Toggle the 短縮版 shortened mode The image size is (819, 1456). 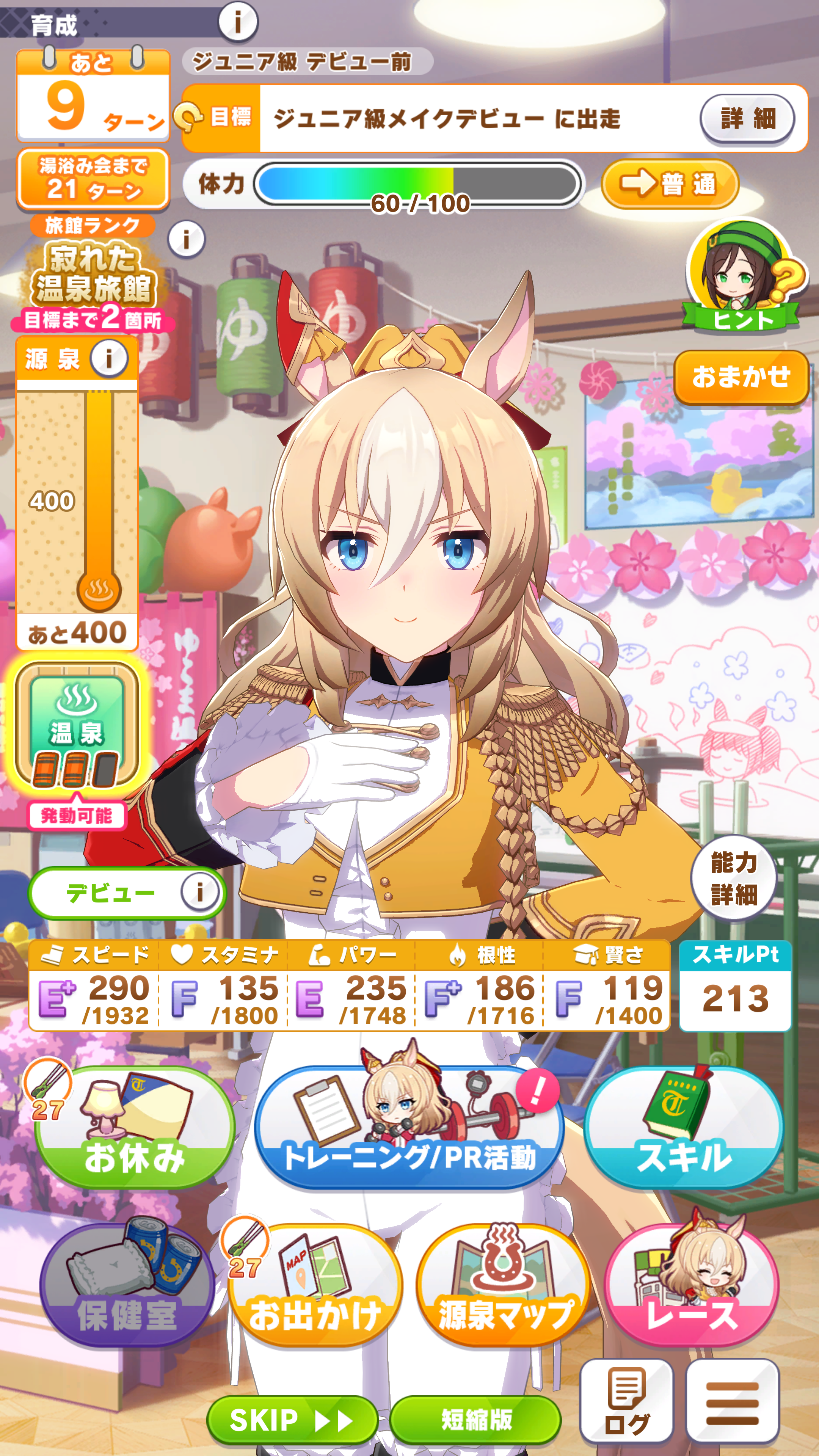[x=475, y=1419]
